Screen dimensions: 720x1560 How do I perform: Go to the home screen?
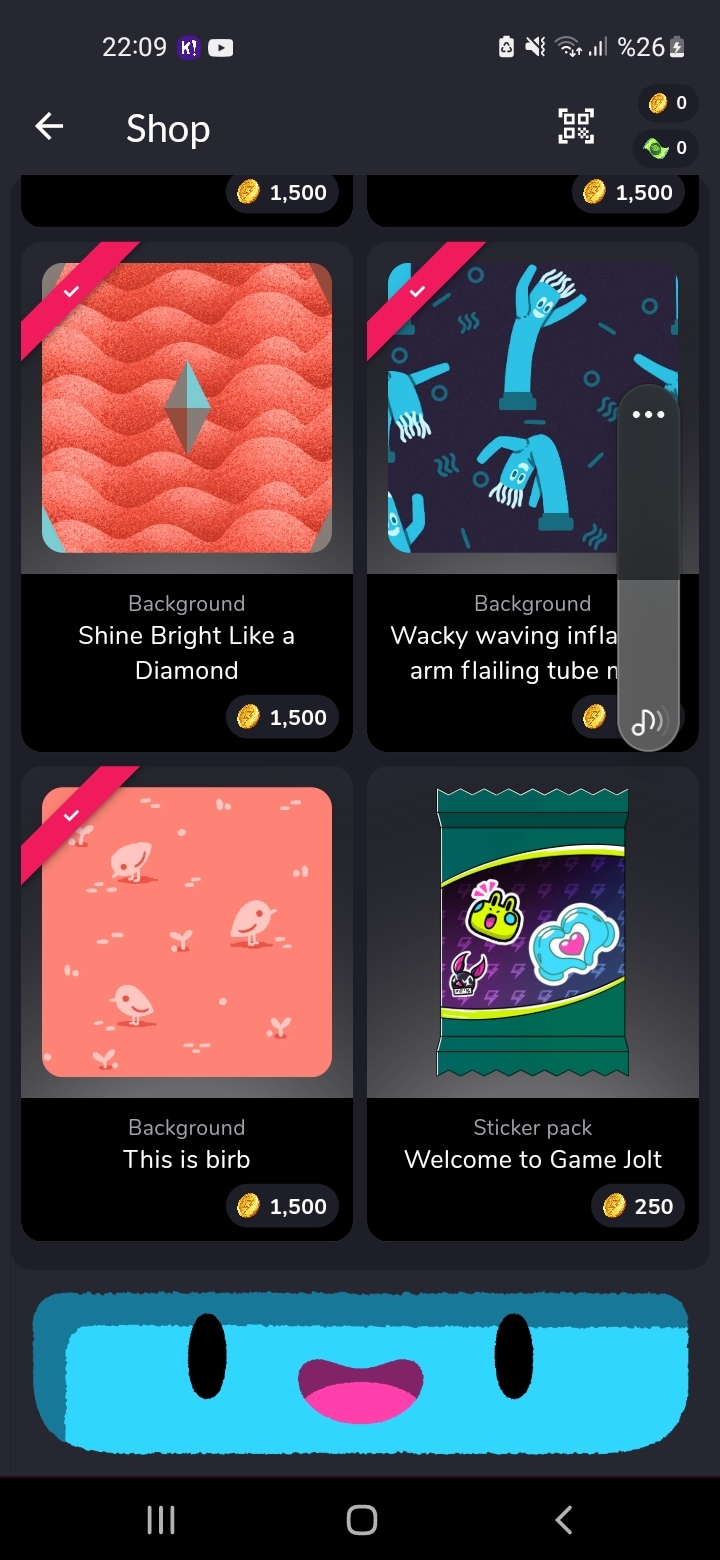[361, 1520]
